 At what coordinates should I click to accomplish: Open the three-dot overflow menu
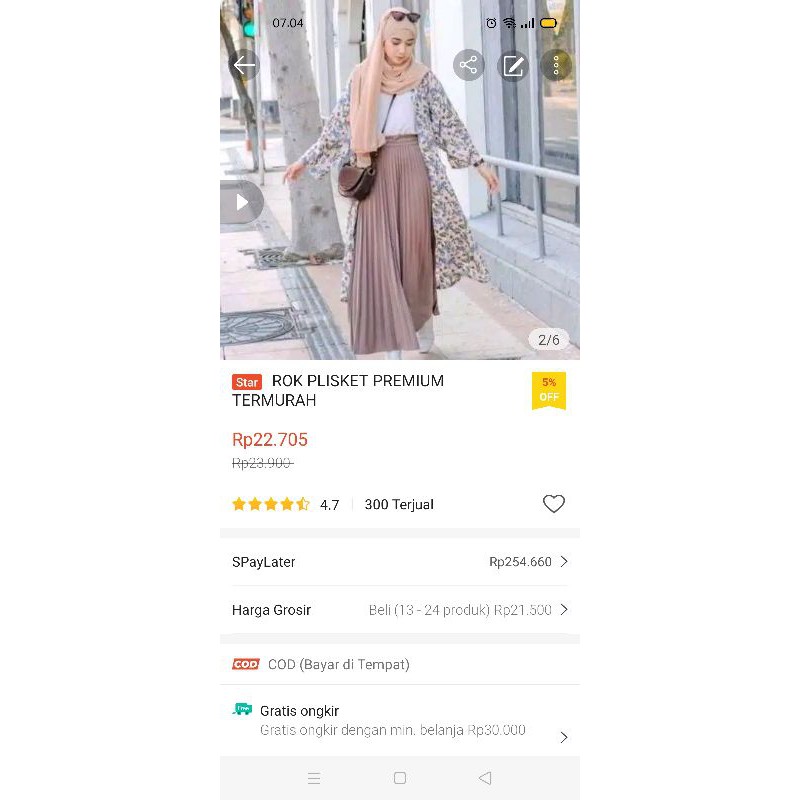click(556, 66)
